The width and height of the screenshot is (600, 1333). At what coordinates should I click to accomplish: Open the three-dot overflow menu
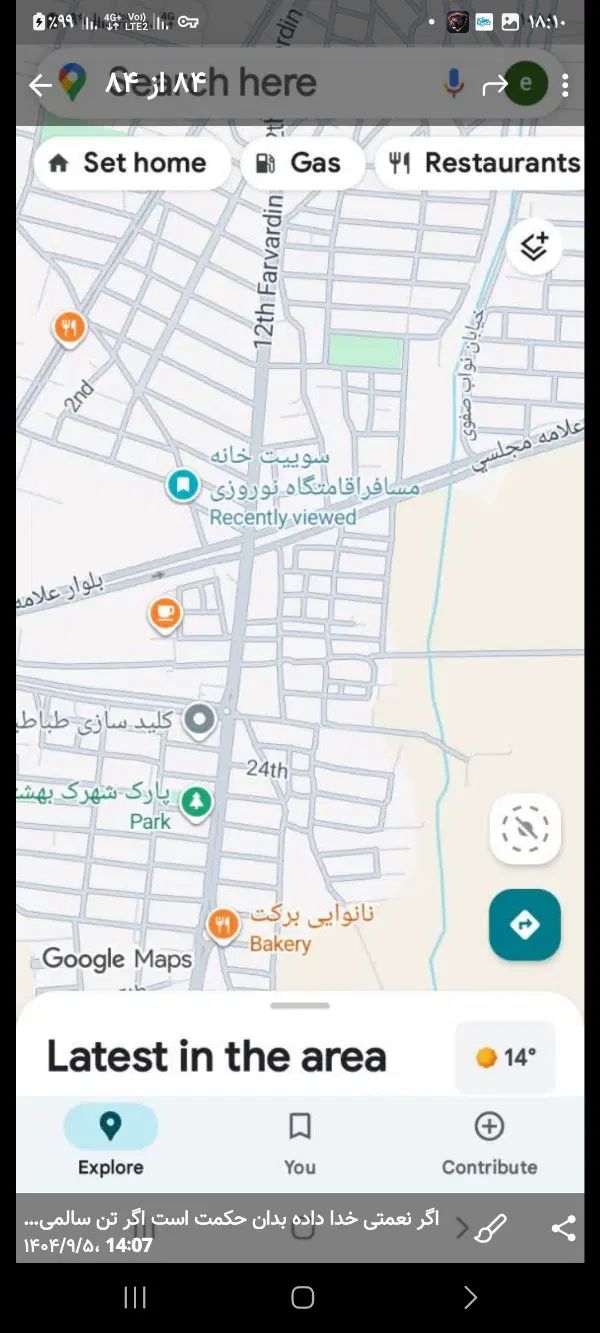[565, 85]
